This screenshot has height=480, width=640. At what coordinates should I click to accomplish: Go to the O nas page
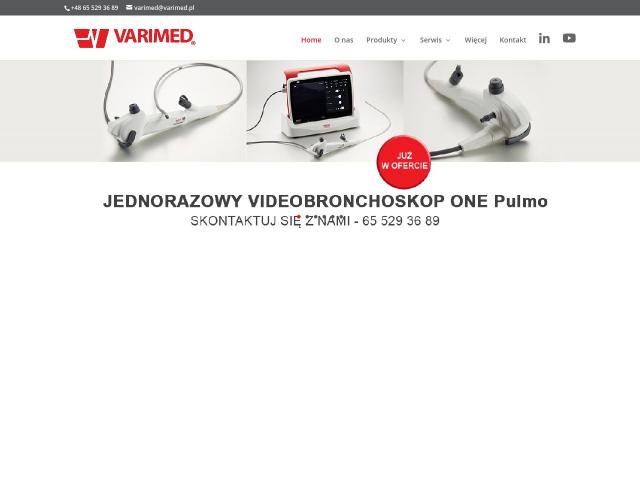pyautogui.click(x=343, y=40)
